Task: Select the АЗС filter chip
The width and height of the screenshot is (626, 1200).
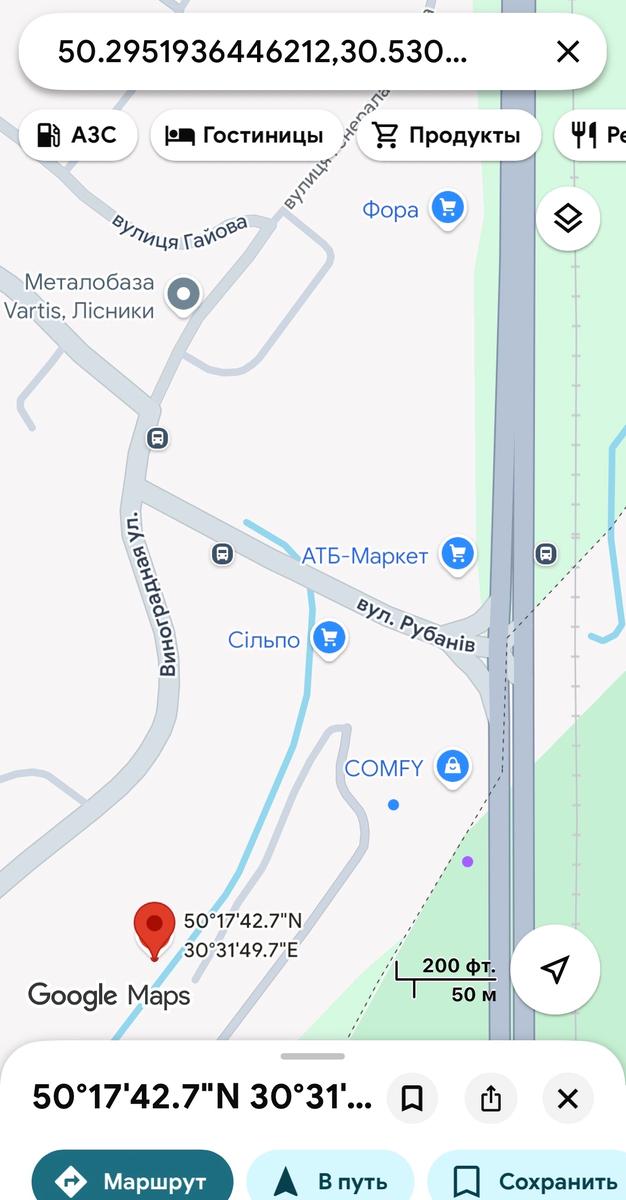Action: (76, 135)
